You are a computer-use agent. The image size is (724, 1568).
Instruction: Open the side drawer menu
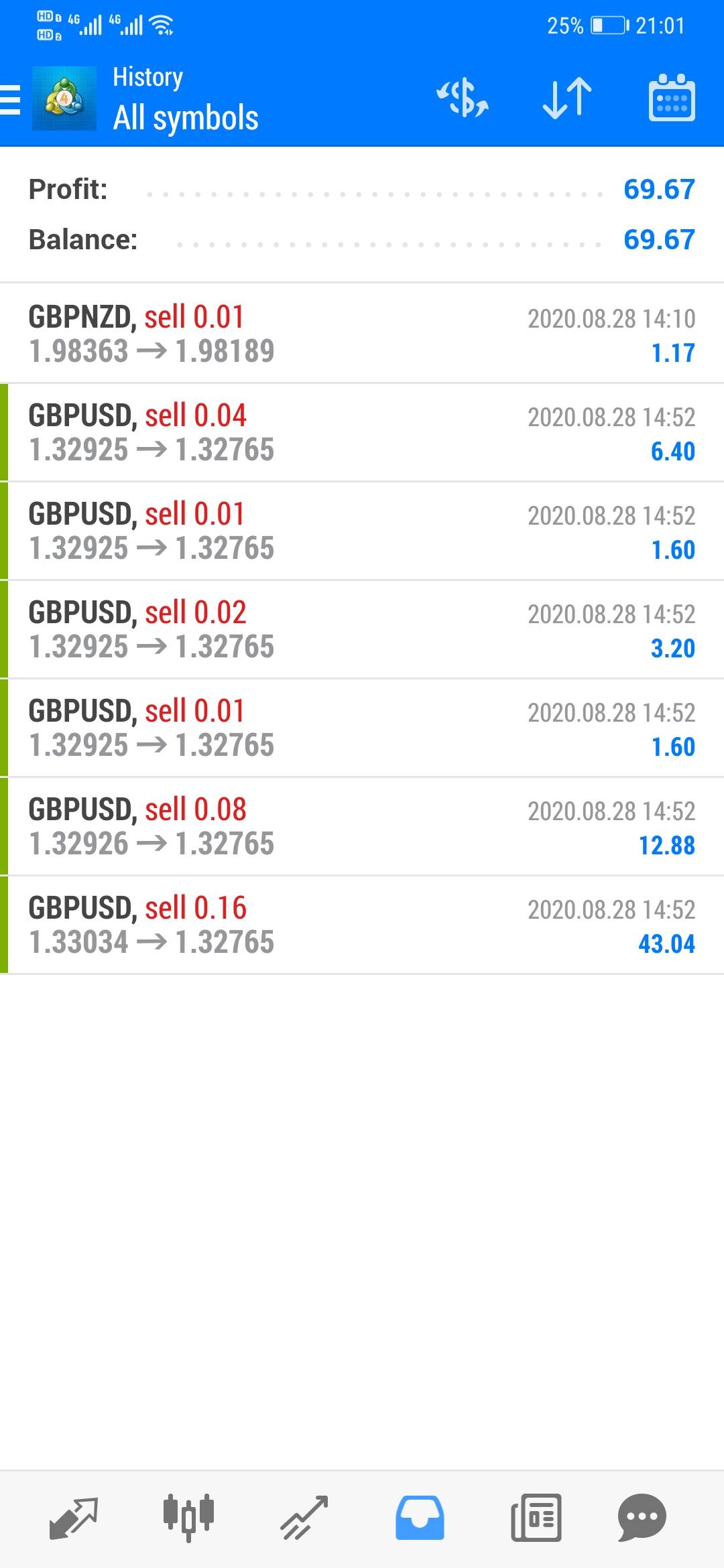click(x=11, y=101)
